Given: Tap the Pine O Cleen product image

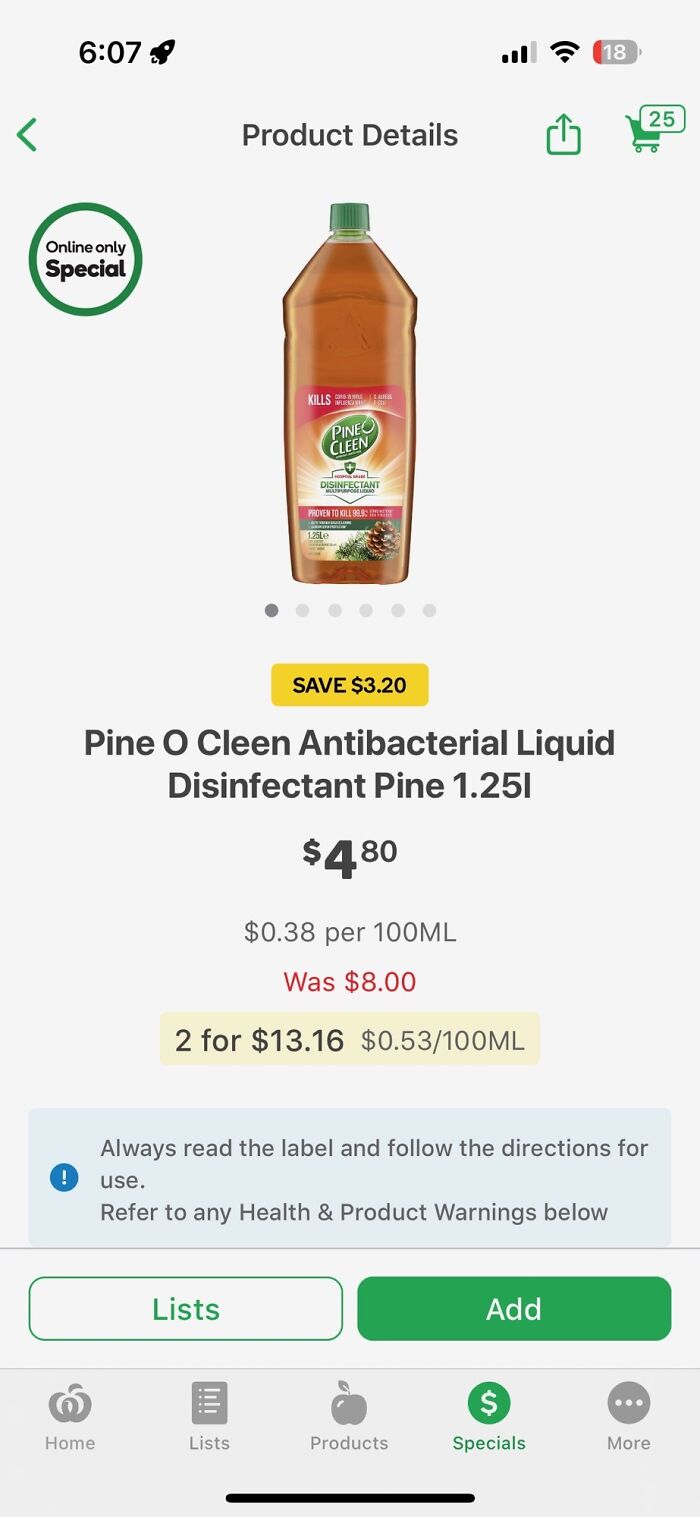Looking at the screenshot, I should (349, 395).
